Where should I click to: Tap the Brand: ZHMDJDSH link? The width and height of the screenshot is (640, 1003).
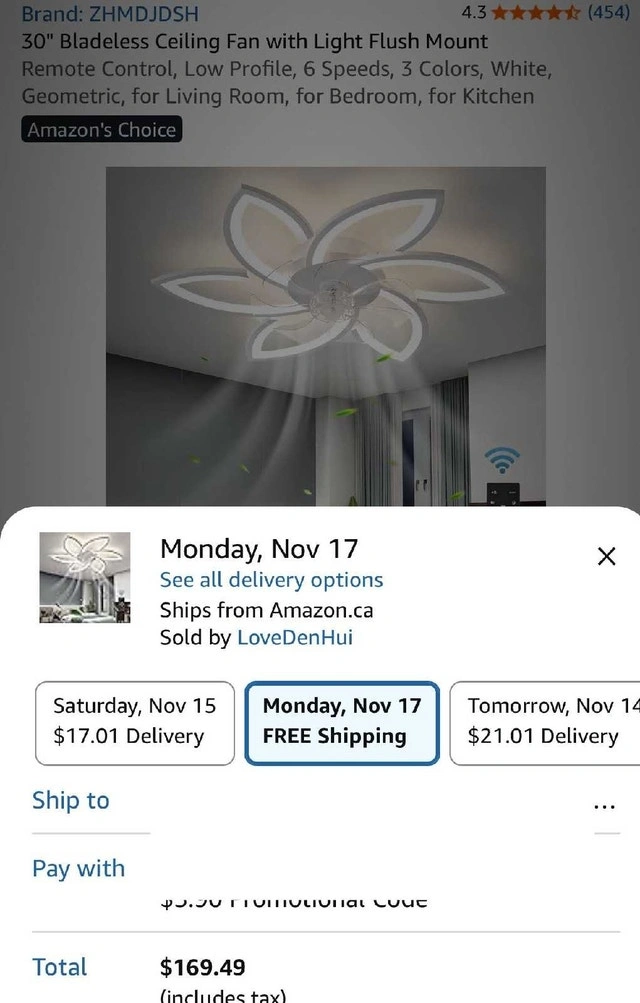click(x=110, y=14)
